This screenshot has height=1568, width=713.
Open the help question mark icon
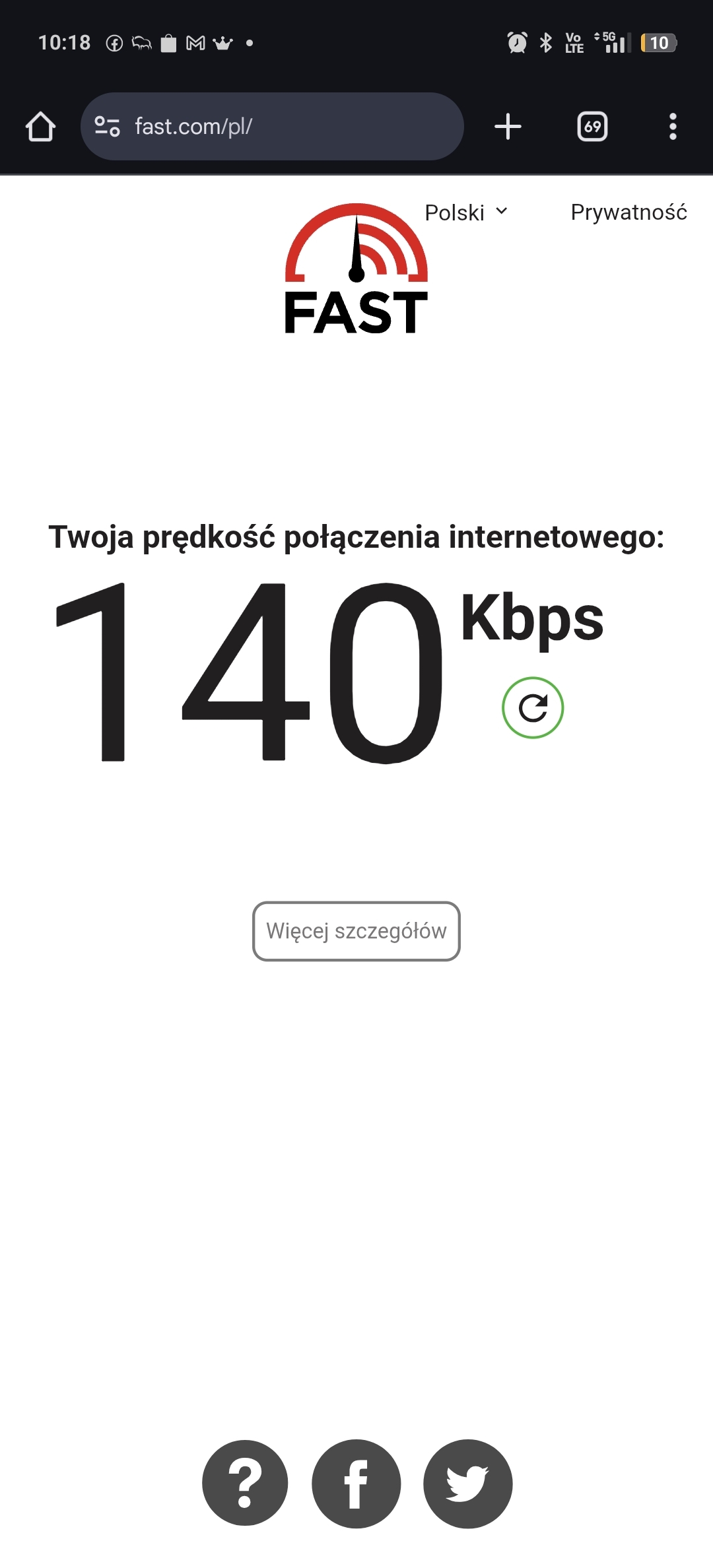coord(245,1483)
